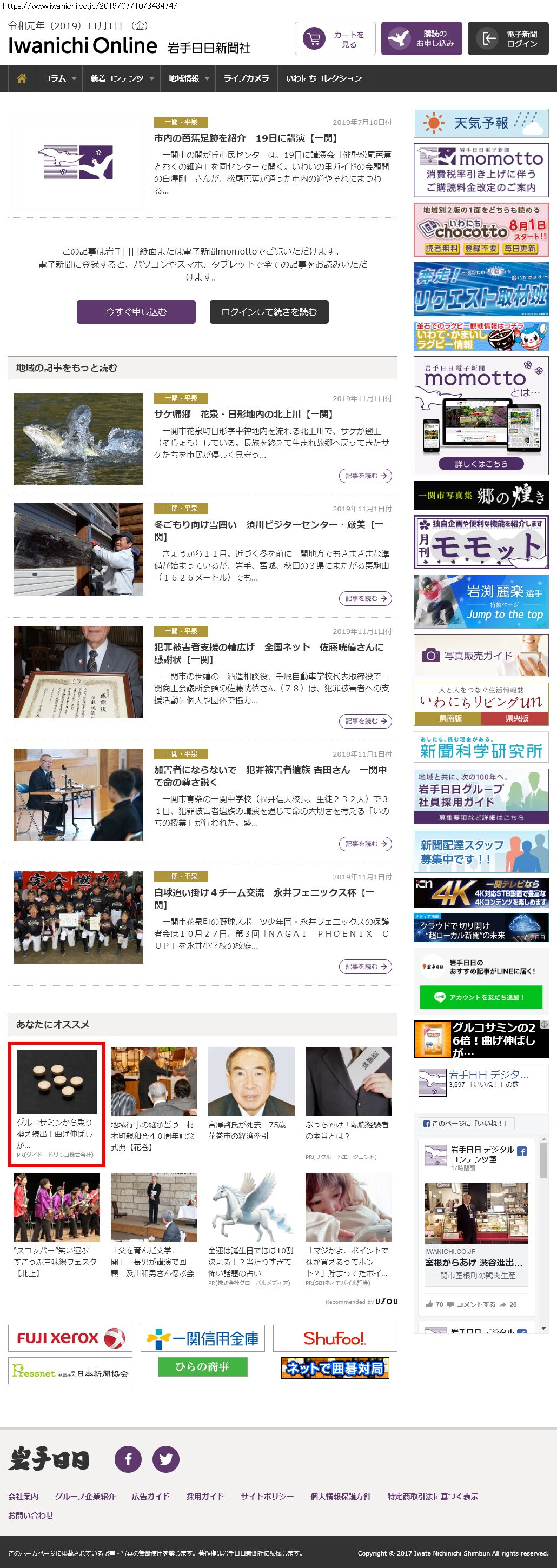Add LINE account via アカウントを友だち追加
Image resolution: width=557 pixels, height=1568 pixels.
480,997
